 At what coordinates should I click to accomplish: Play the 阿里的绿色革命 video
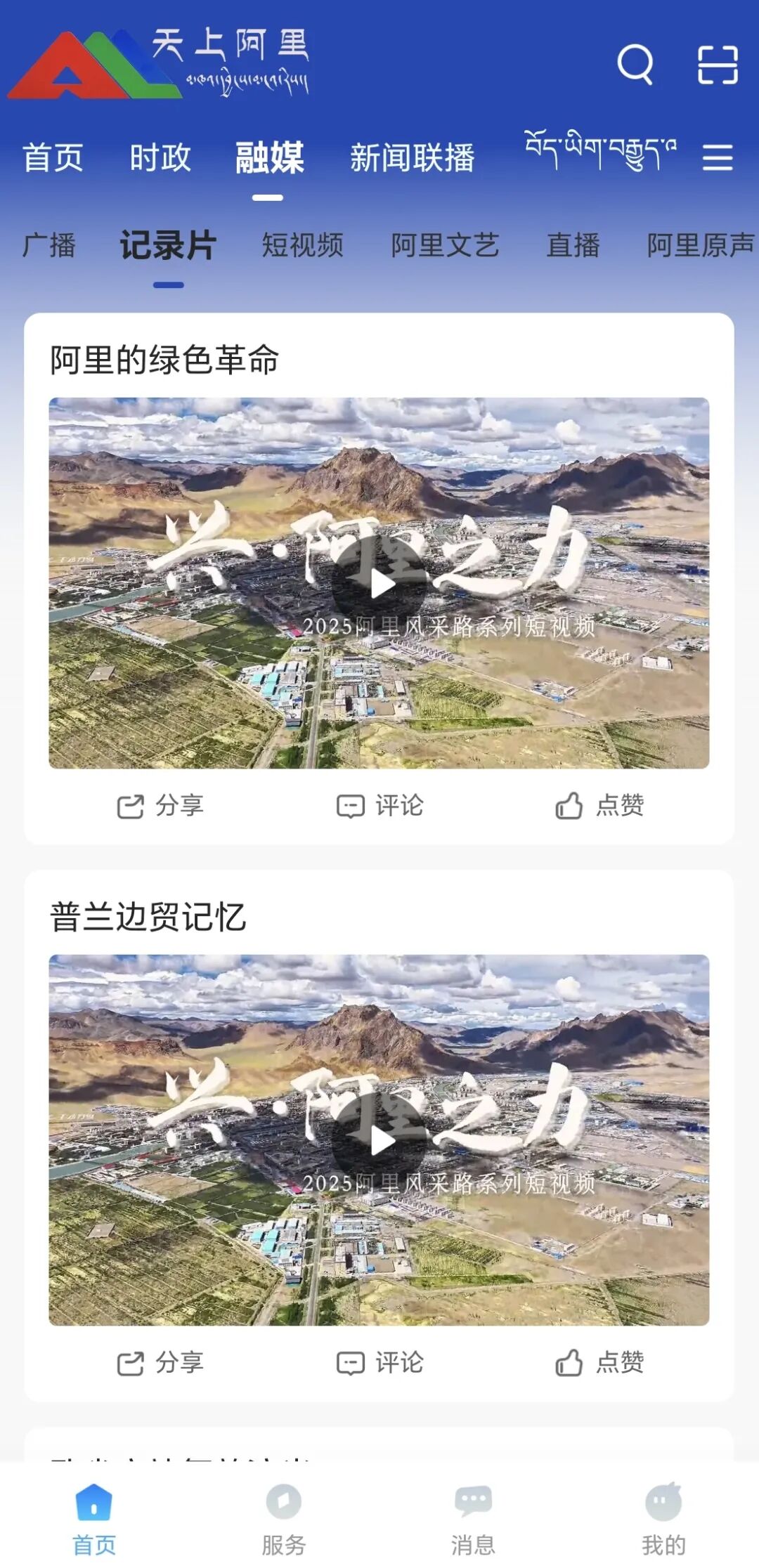pos(379,583)
